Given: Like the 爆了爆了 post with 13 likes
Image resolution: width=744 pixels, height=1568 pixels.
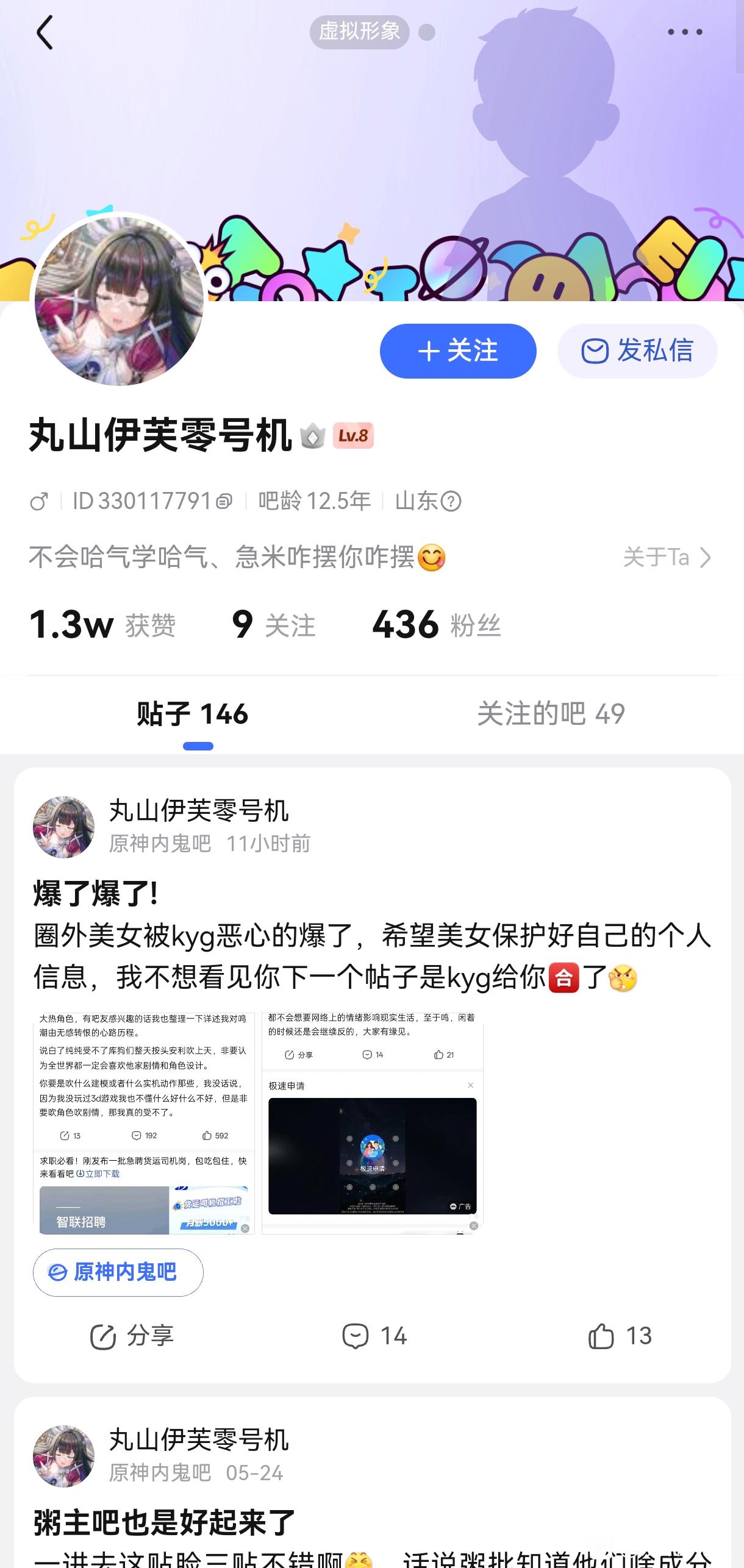Looking at the screenshot, I should point(620,1336).
